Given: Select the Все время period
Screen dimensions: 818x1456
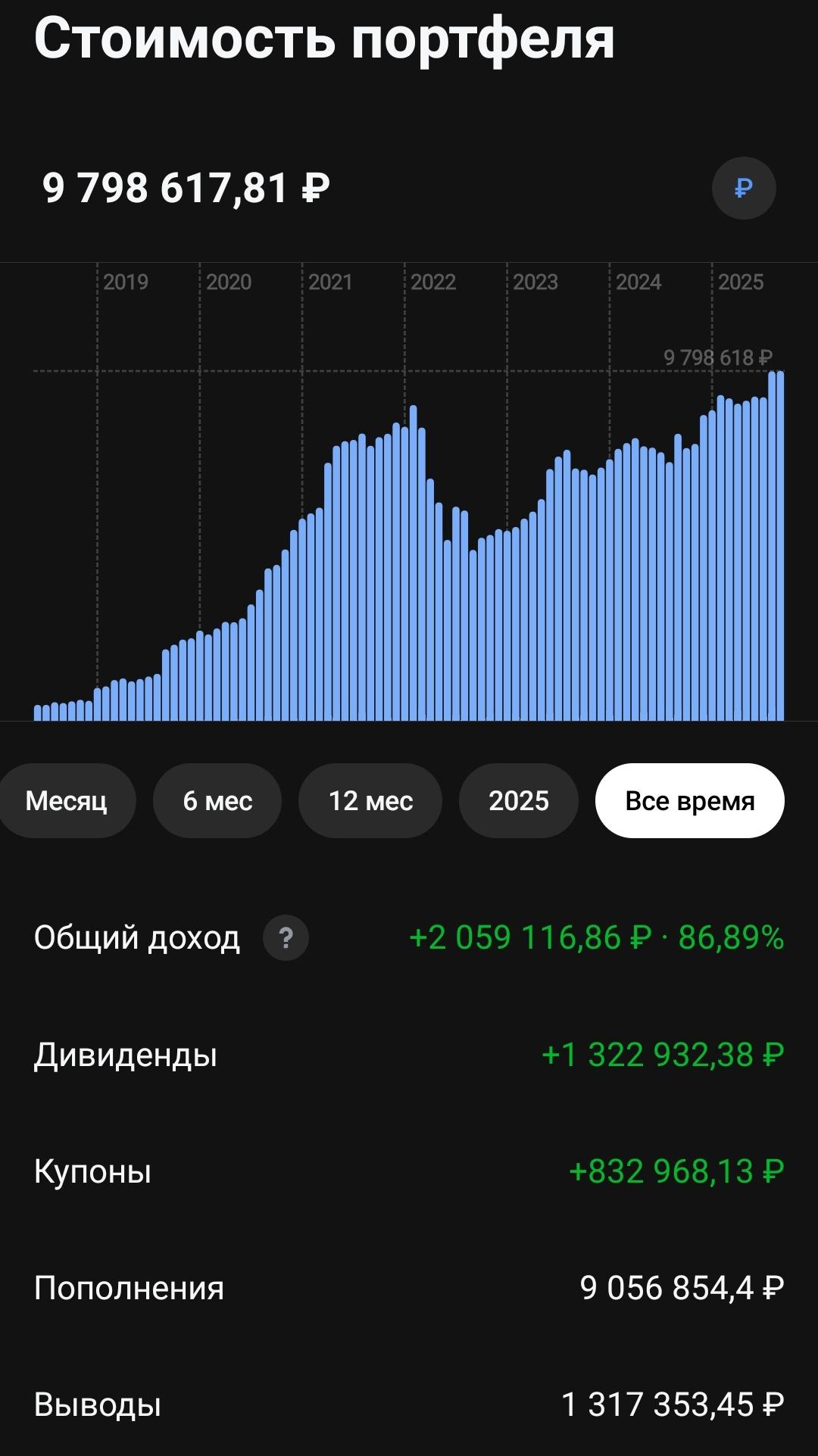Looking at the screenshot, I should coord(689,800).
